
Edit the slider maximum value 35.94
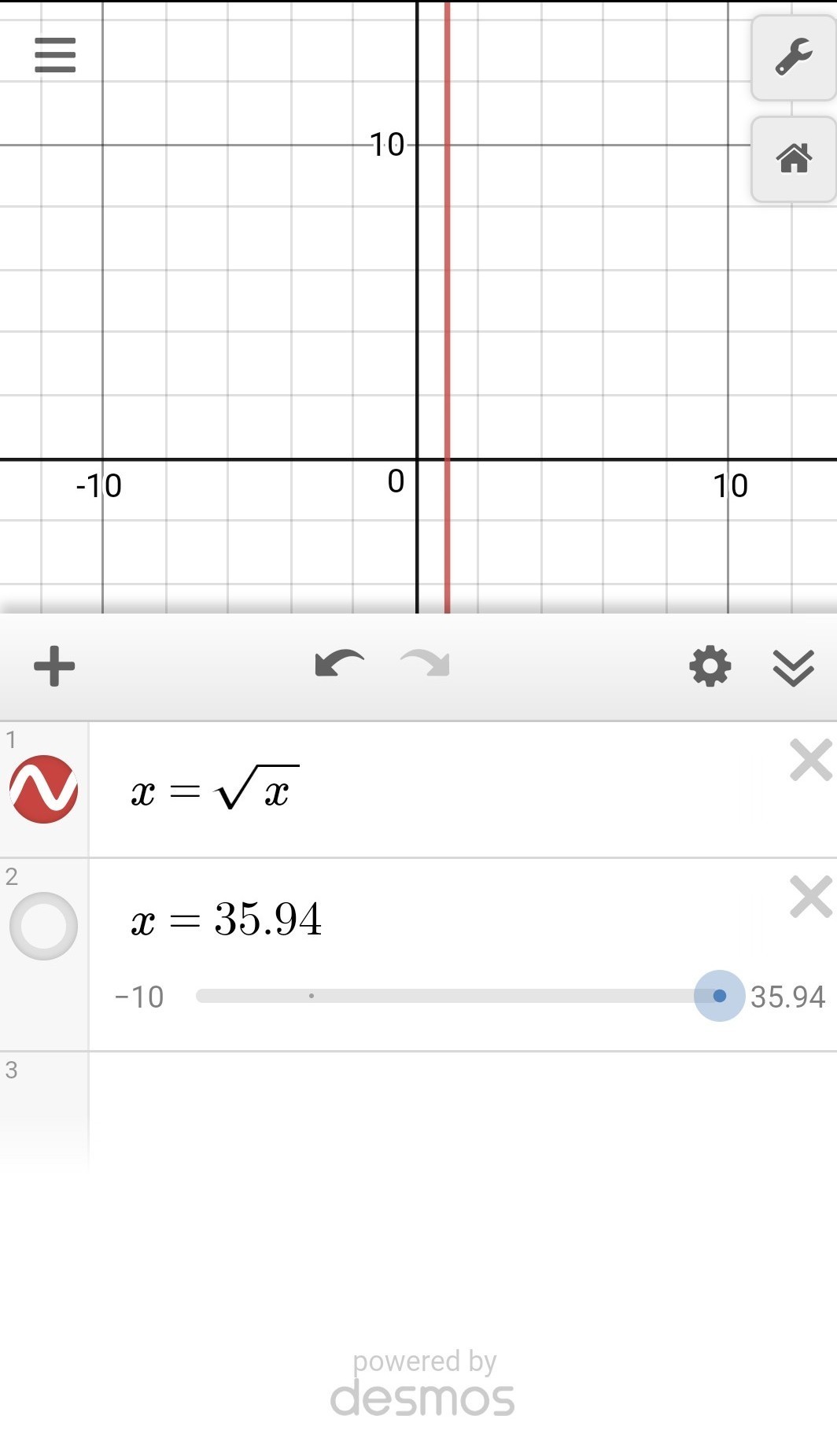click(787, 997)
